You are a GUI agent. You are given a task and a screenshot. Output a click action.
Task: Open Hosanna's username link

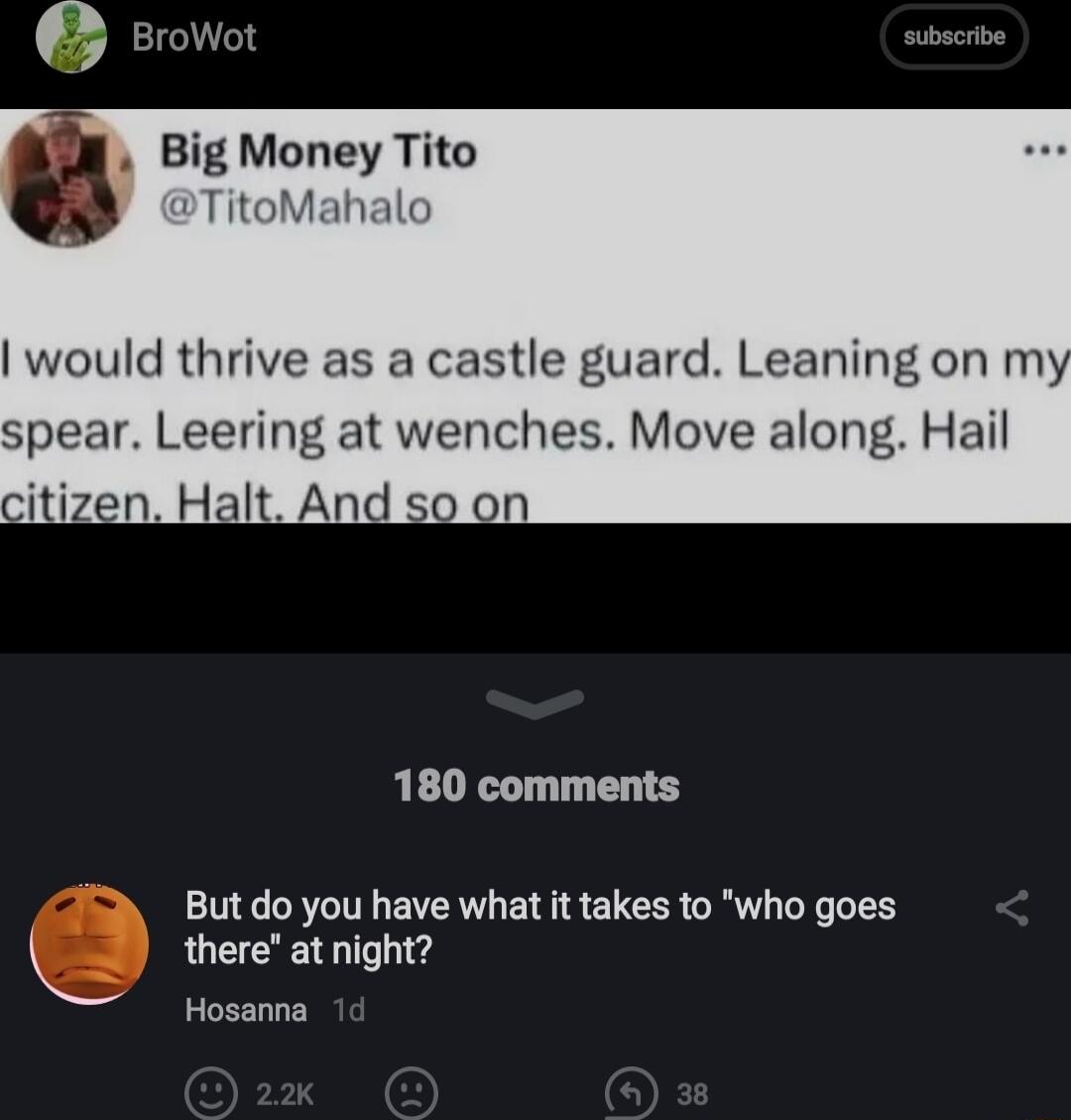pyautogui.click(x=245, y=1009)
